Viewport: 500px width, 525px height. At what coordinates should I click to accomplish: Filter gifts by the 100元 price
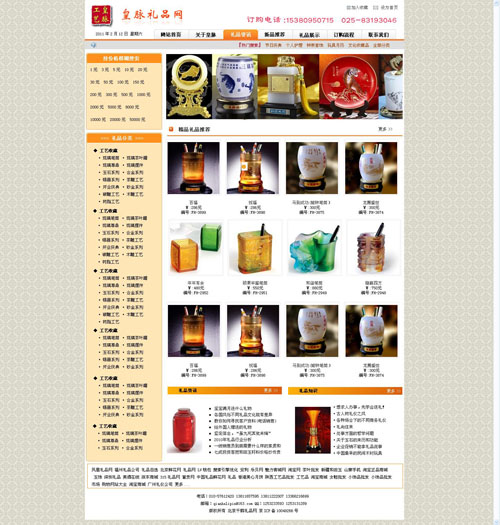(123, 82)
